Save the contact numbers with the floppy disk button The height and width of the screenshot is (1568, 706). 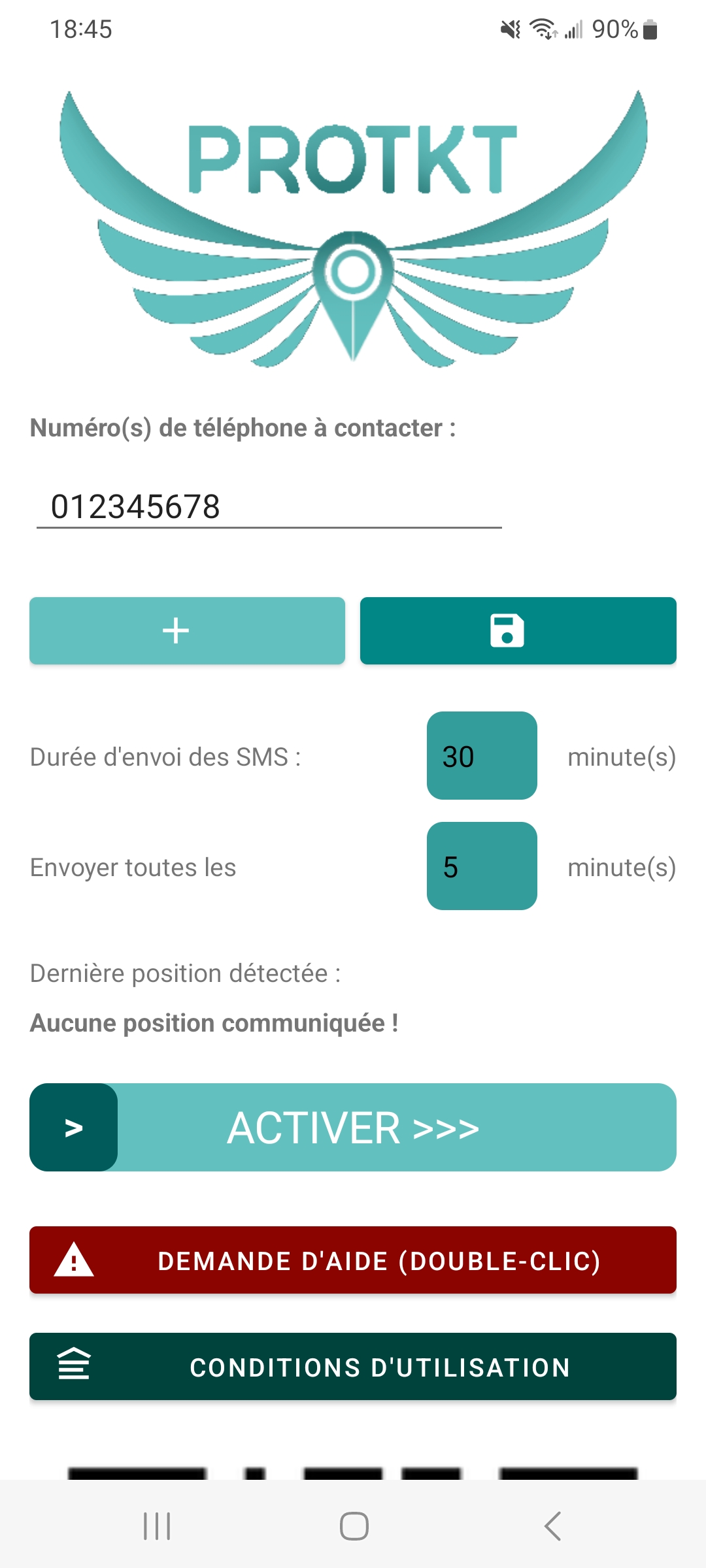pyautogui.click(x=518, y=630)
